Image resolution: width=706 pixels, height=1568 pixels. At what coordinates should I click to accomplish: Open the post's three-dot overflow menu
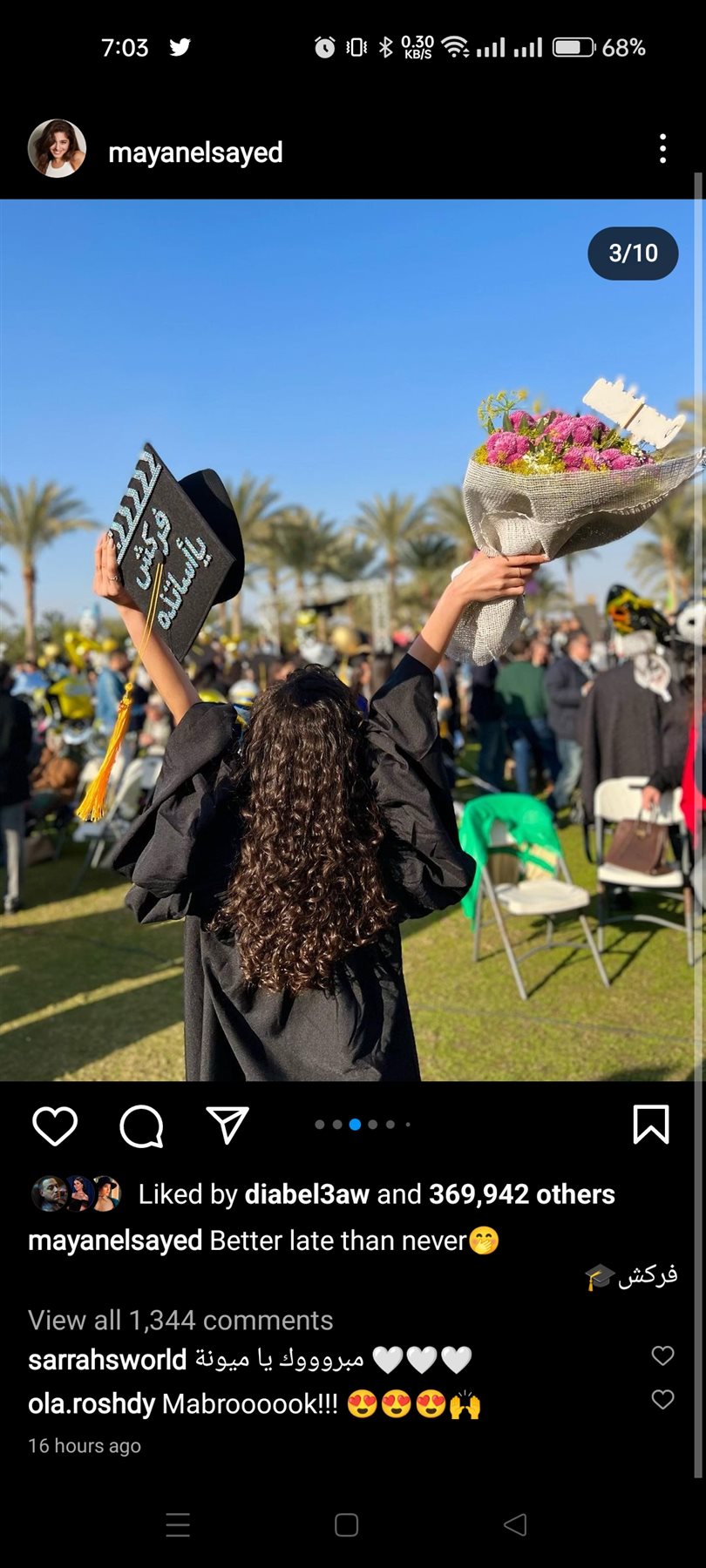(x=662, y=149)
